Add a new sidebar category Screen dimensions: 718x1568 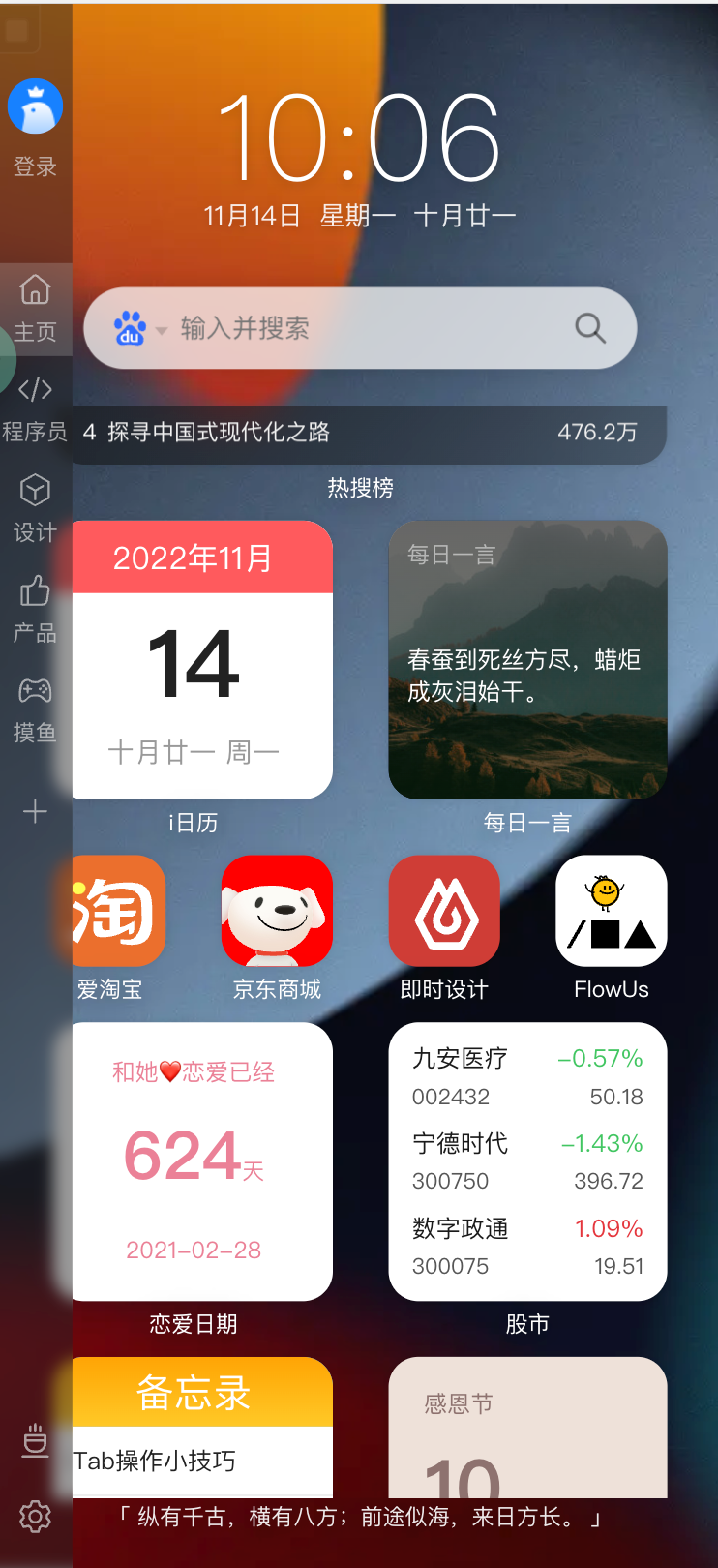pyautogui.click(x=35, y=811)
